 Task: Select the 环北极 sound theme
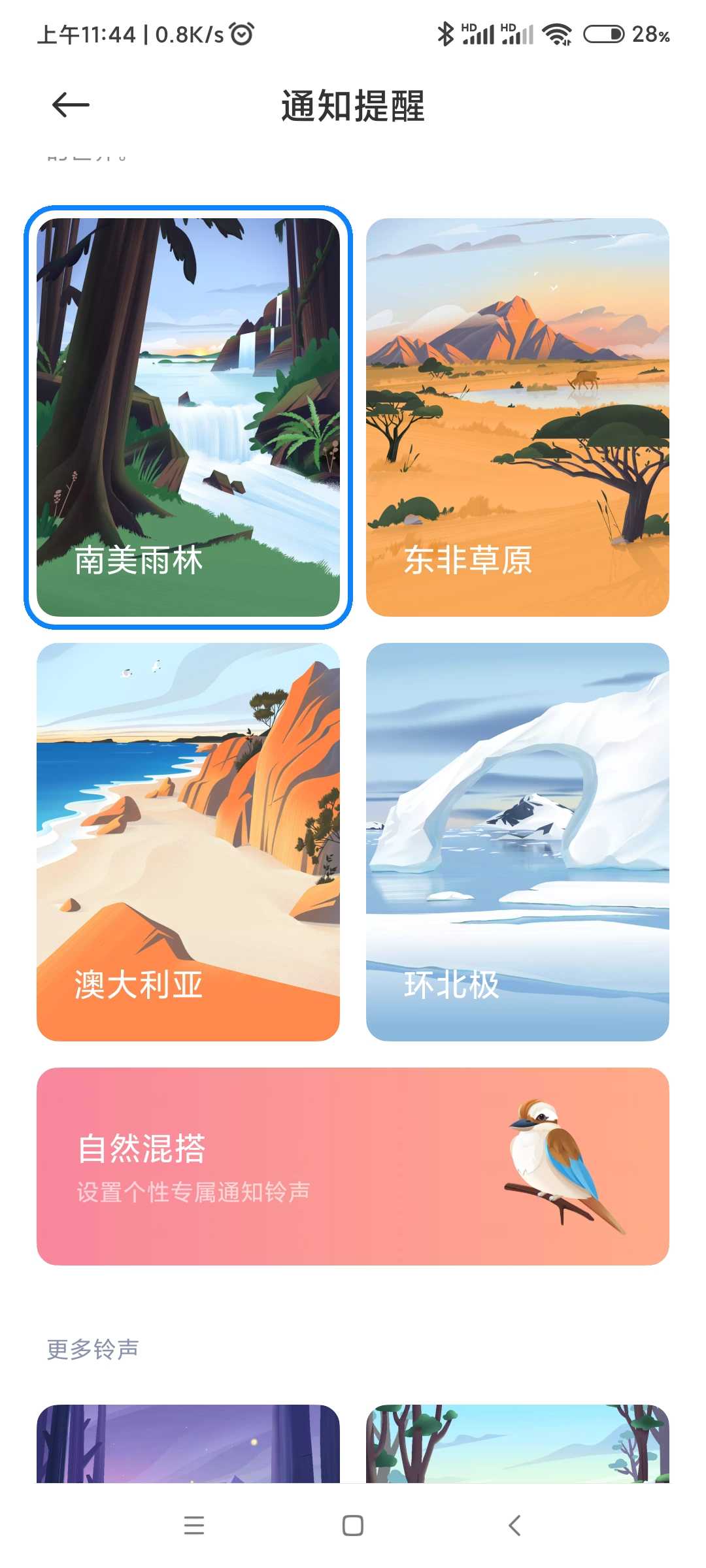coord(518,842)
